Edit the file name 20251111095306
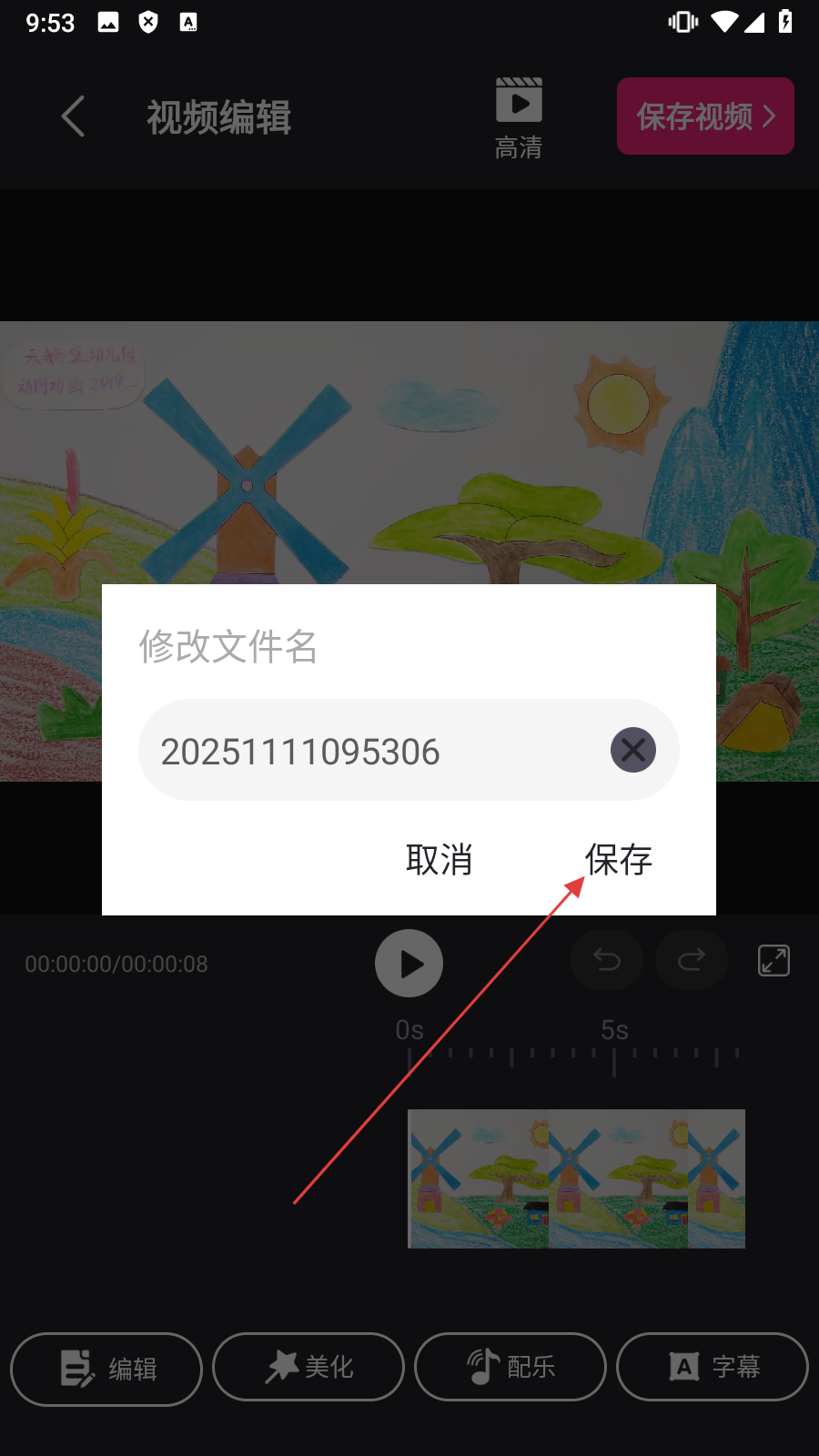 [364, 752]
